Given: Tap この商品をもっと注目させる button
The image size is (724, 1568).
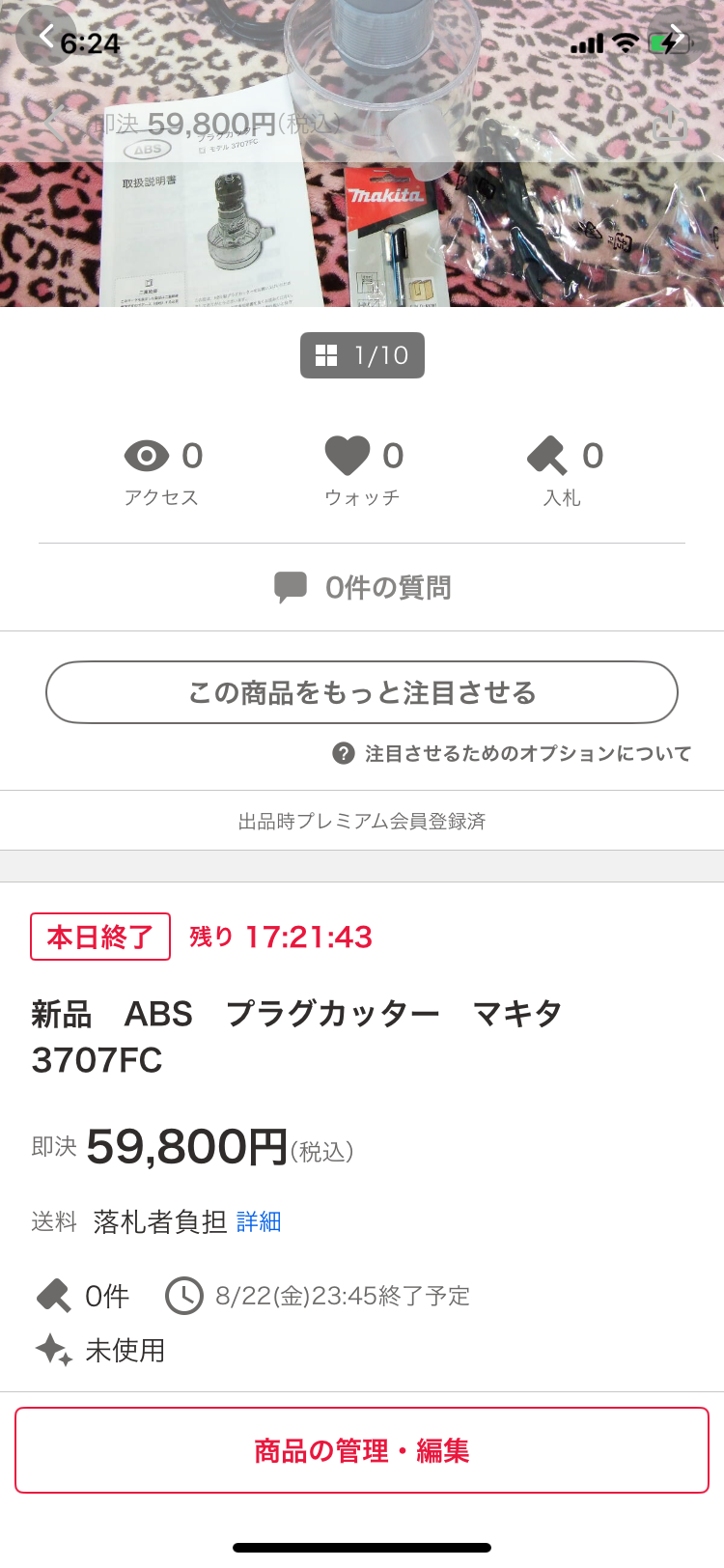Looking at the screenshot, I should pos(362,692).
